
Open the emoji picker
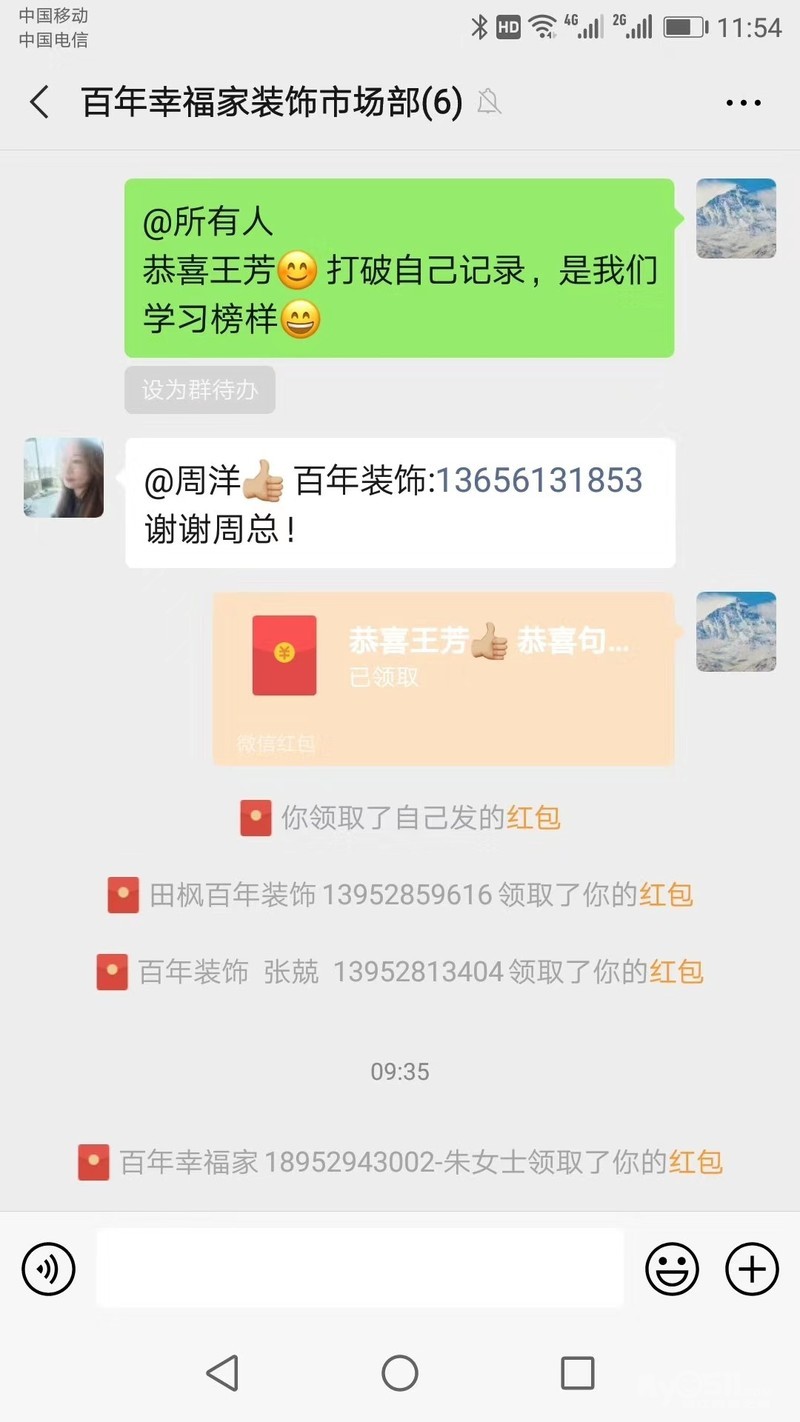click(x=672, y=1269)
